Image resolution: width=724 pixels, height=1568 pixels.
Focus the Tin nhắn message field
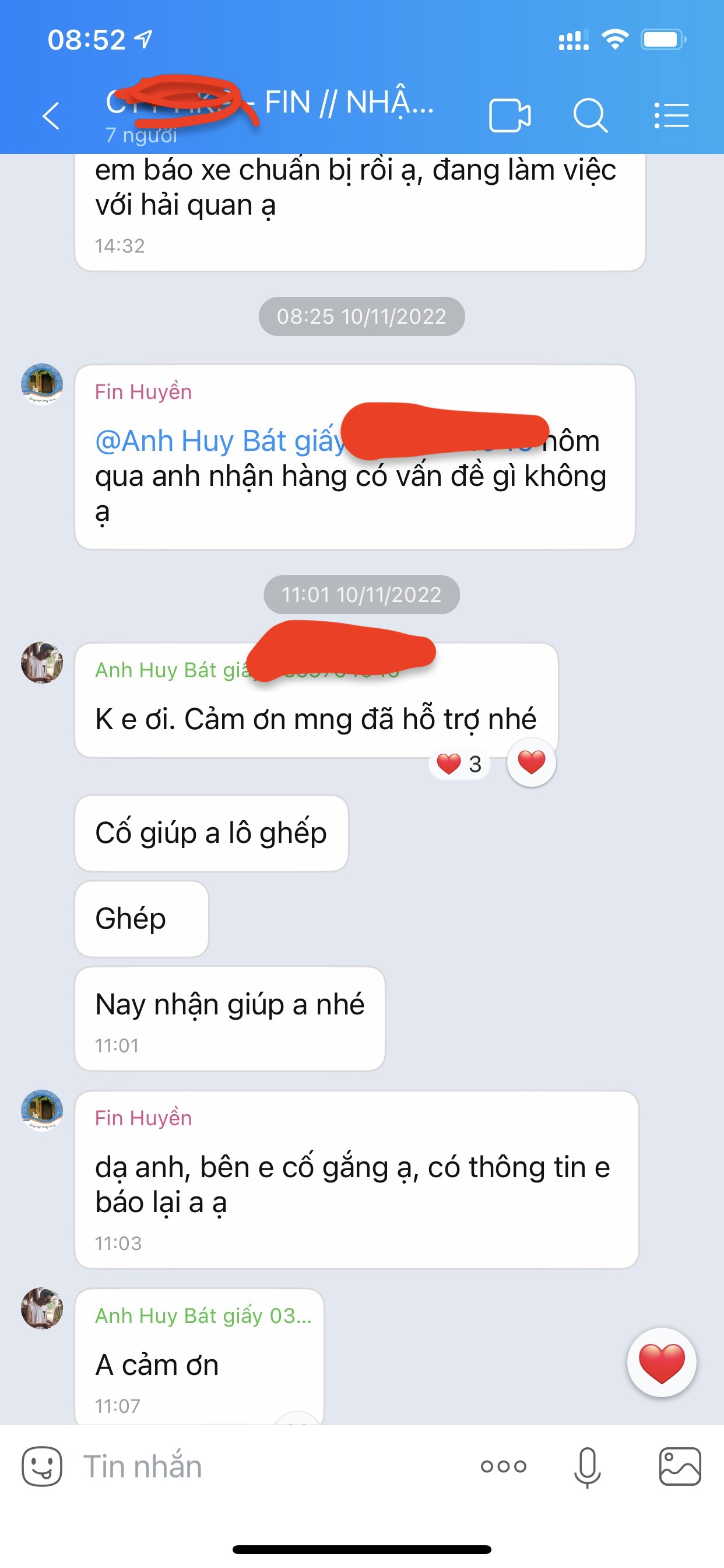[x=268, y=1467]
